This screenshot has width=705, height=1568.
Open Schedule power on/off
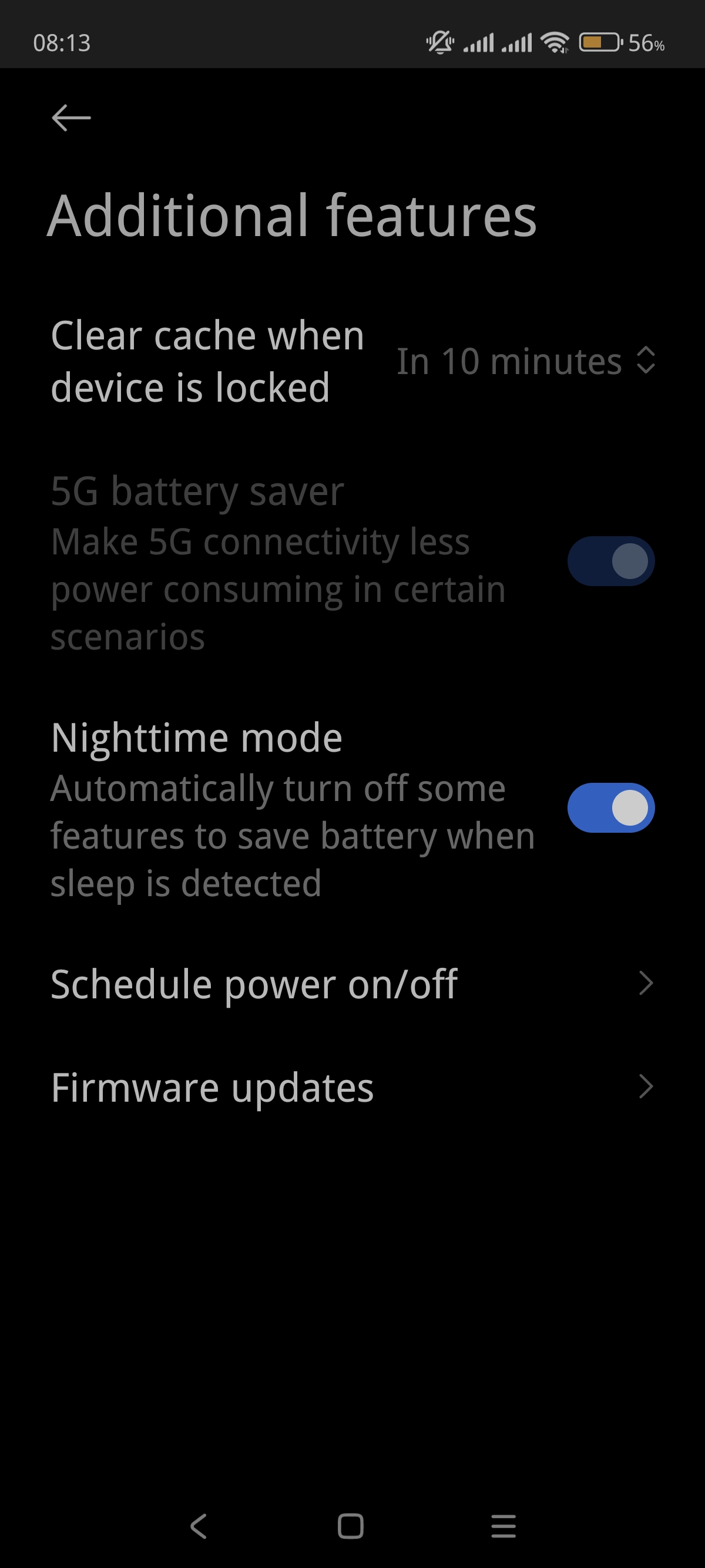352,984
